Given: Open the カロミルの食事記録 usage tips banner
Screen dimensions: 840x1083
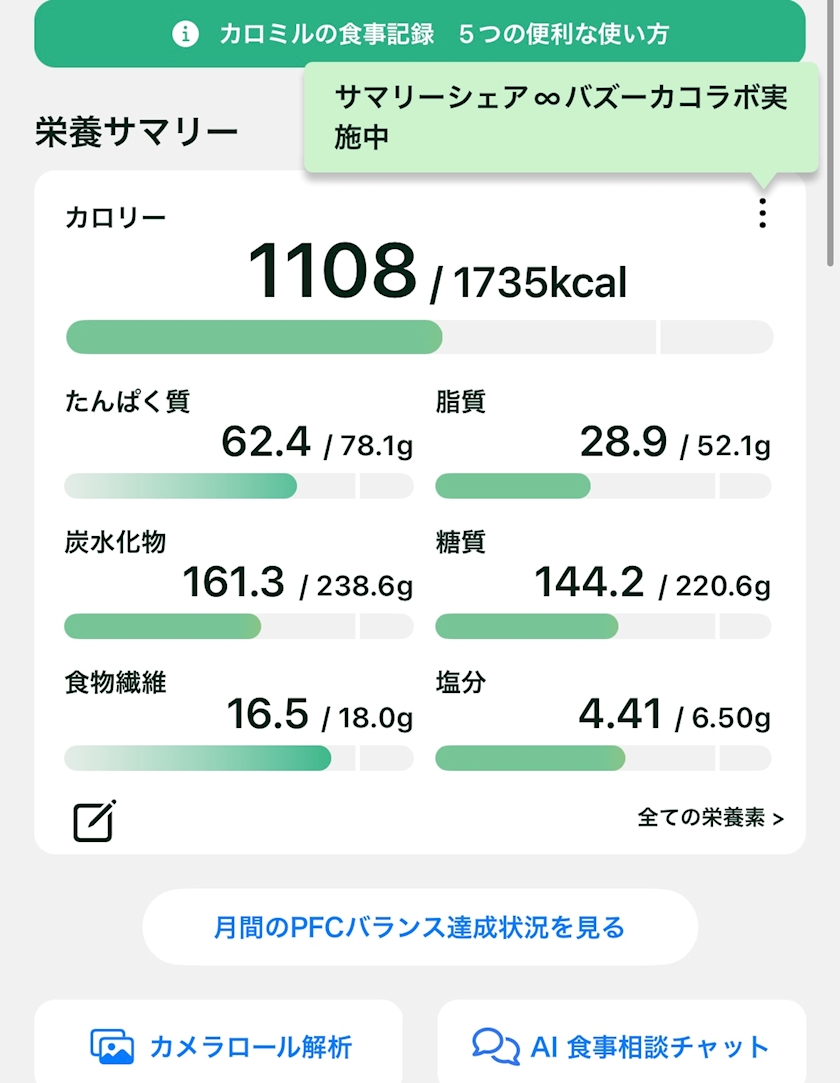Looking at the screenshot, I should 420,34.
